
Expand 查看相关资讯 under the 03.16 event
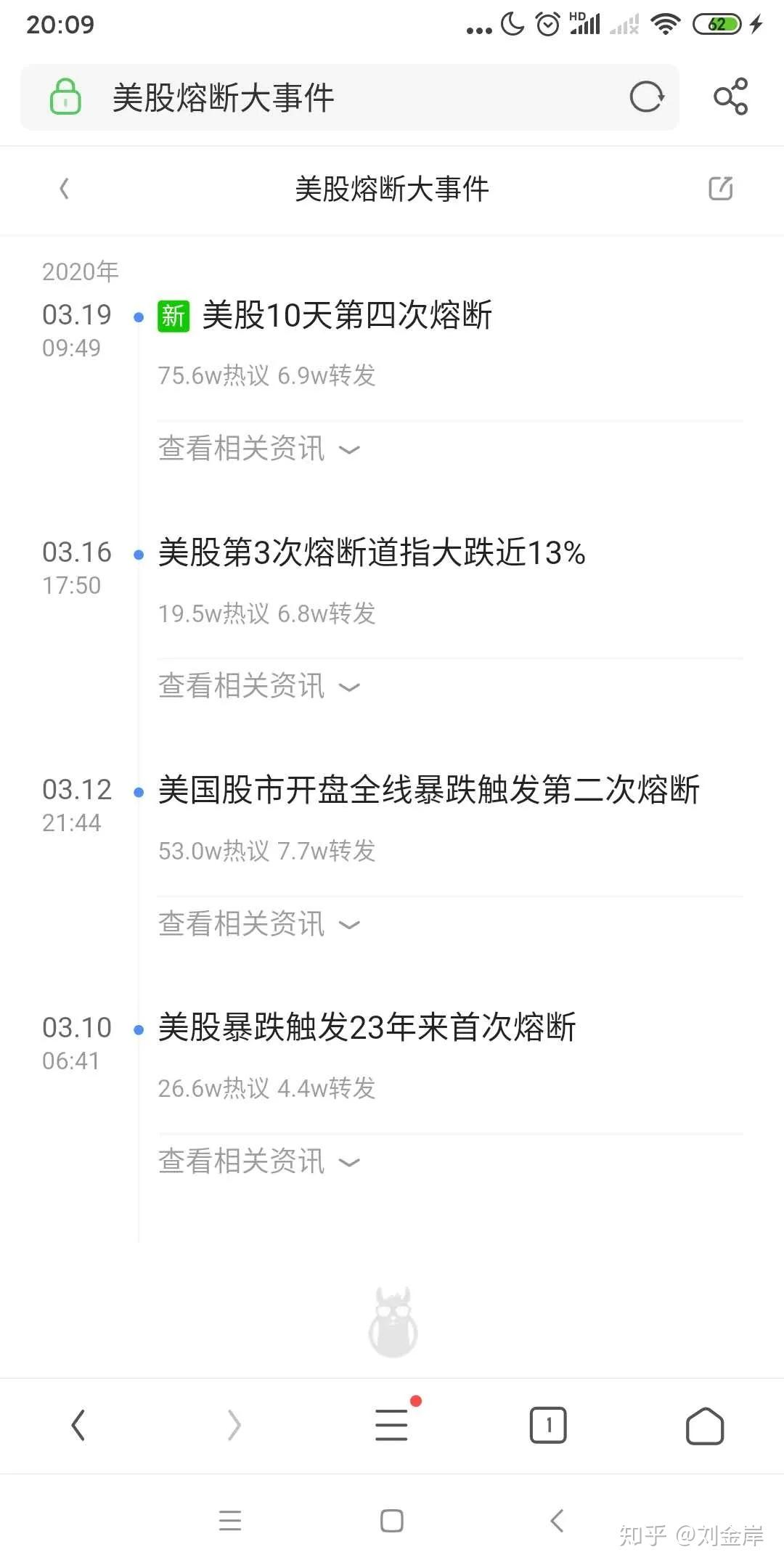[x=258, y=686]
